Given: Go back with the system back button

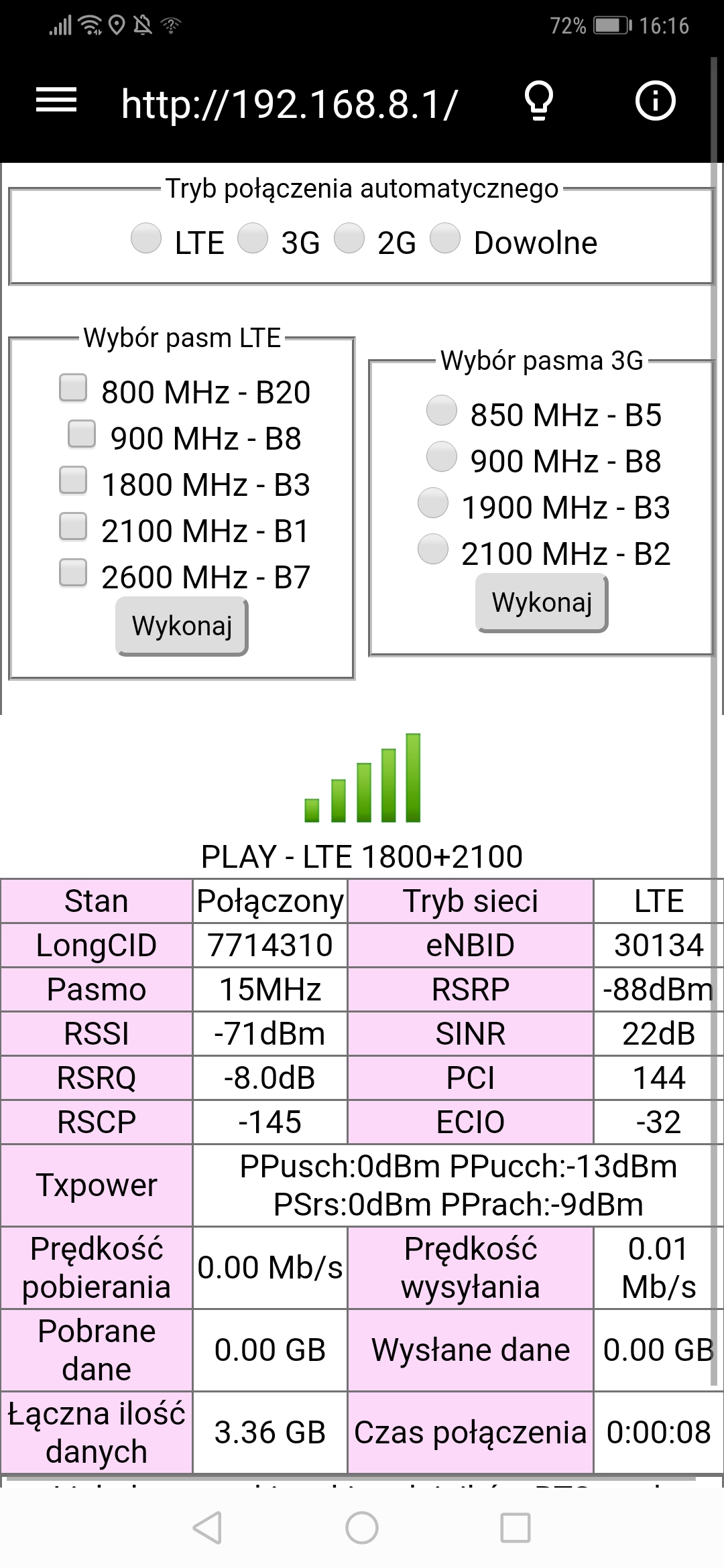Looking at the screenshot, I should coord(207,1528).
